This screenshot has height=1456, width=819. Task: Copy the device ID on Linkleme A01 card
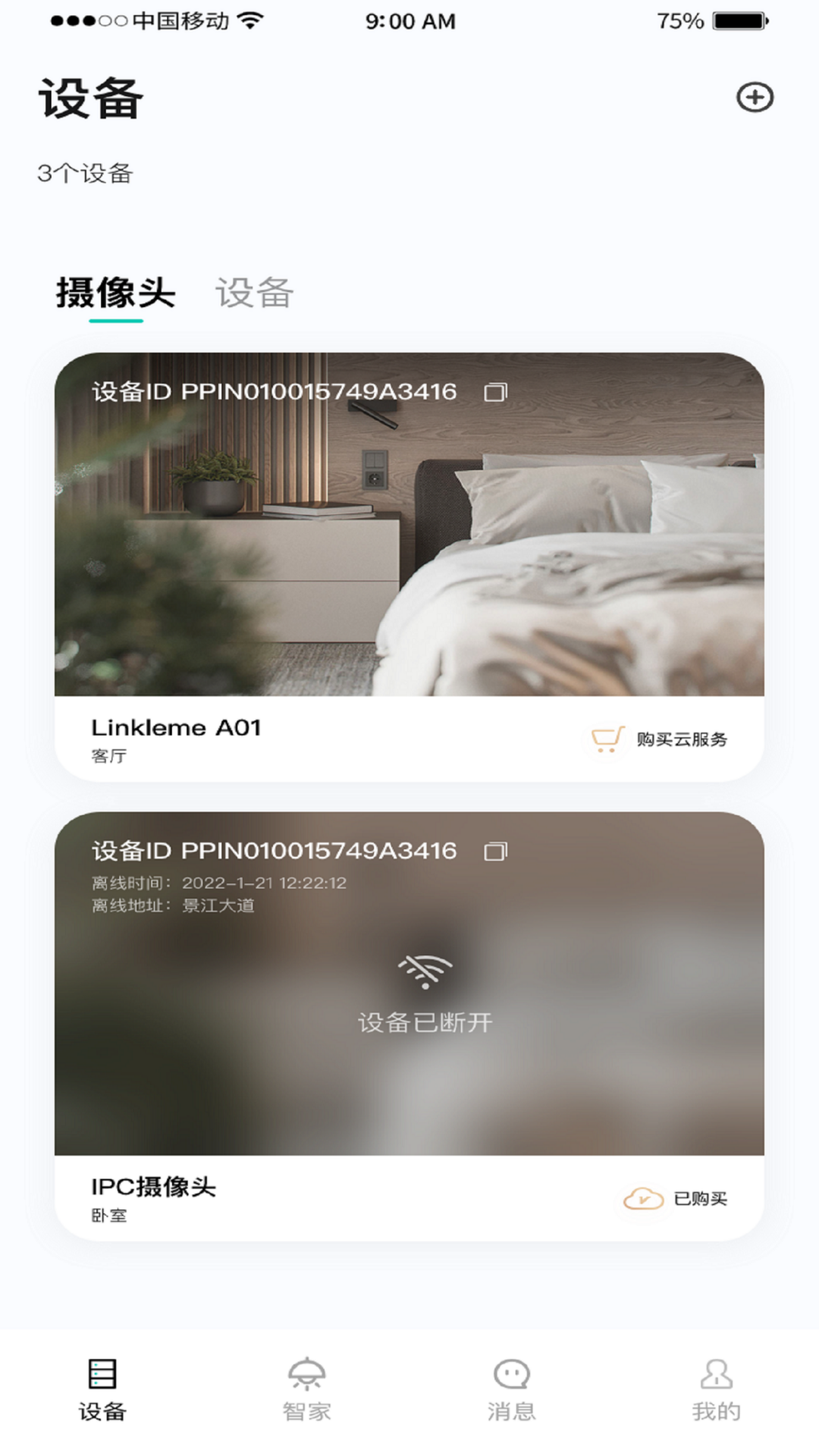(x=495, y=392)
